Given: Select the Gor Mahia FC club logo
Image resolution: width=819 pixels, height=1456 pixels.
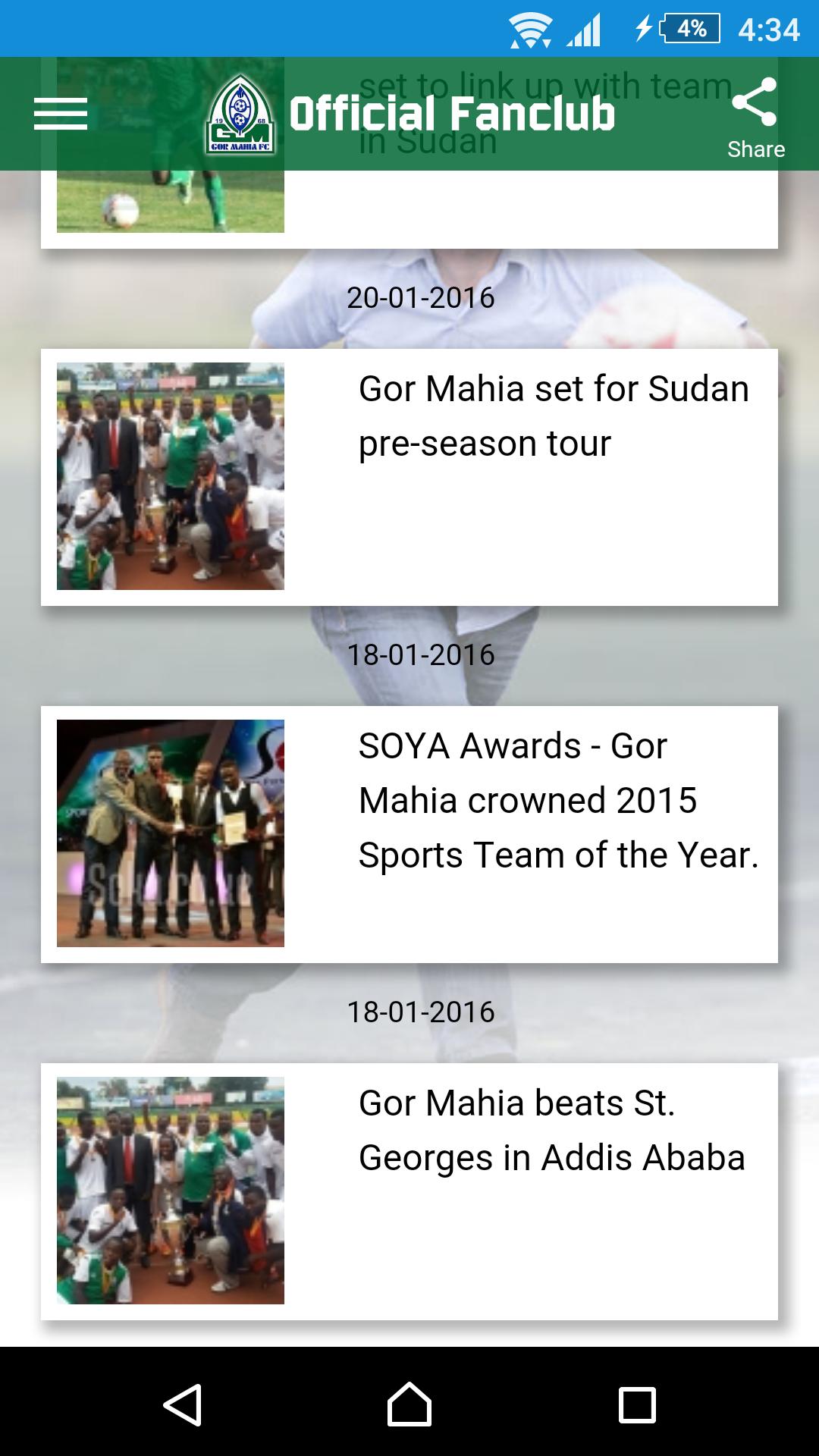Looking at the screenshot, I should click(x=241, y=114).
